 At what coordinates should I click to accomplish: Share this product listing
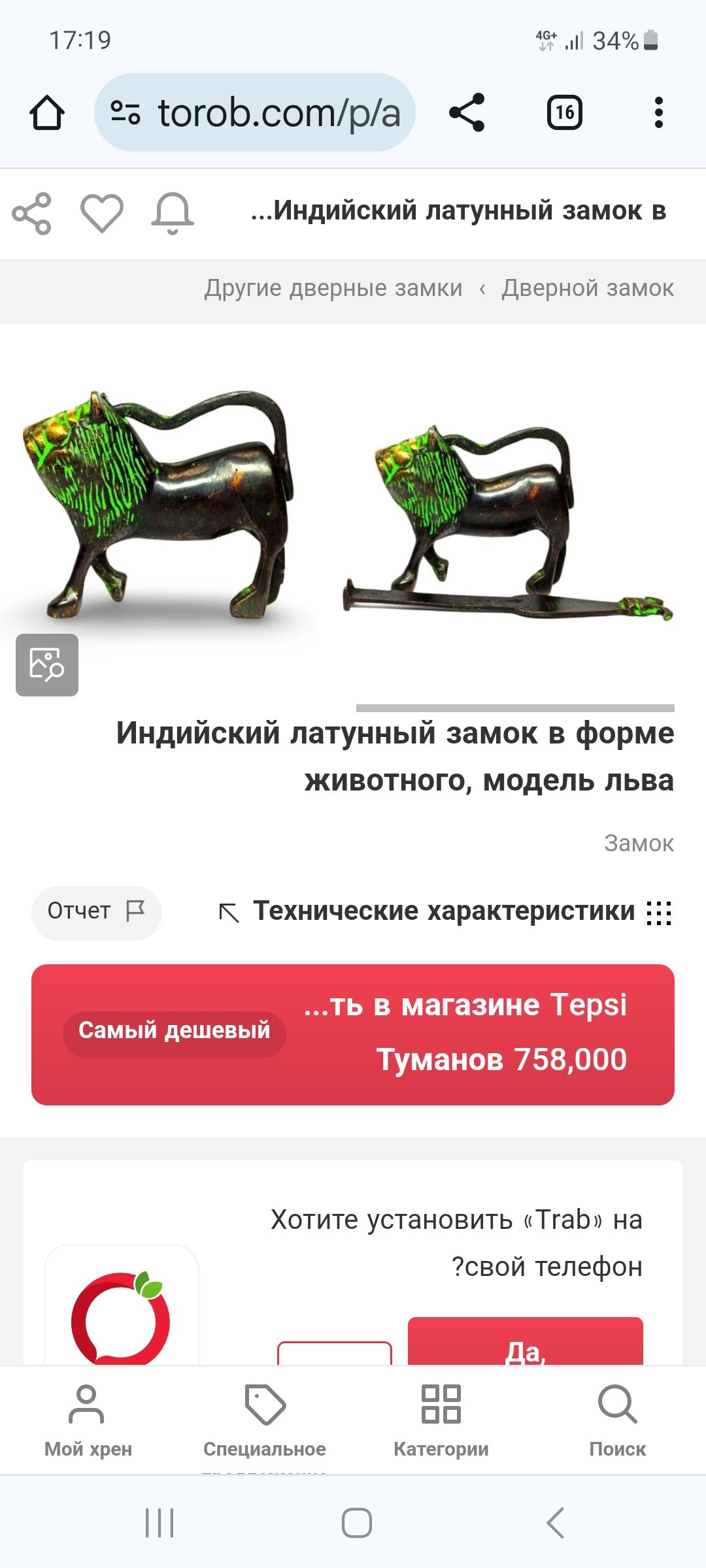pos(31,213)
